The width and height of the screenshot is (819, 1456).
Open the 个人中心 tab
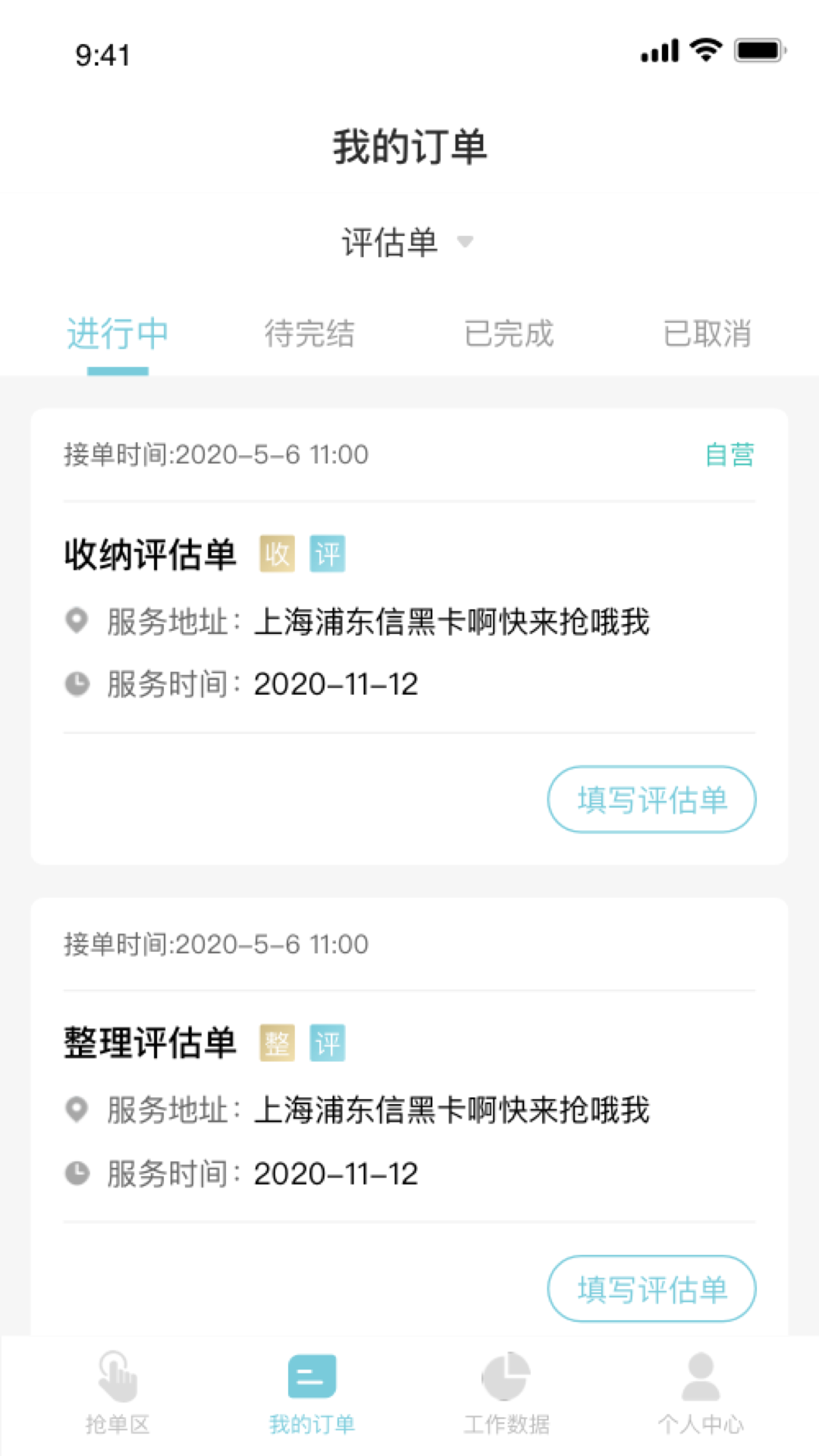click(x=701, y=1394)
